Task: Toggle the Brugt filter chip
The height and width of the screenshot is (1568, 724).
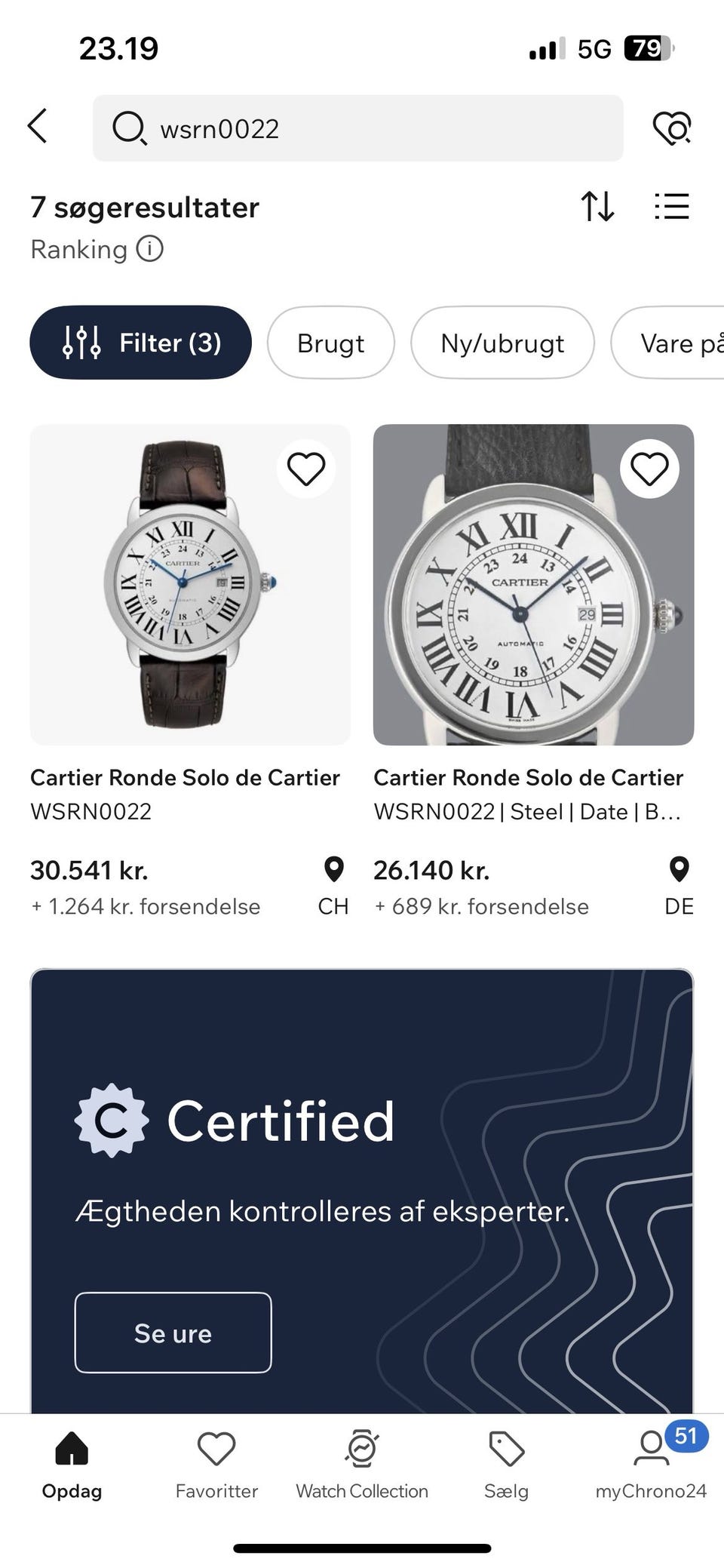Action: [x=330, y=343]
